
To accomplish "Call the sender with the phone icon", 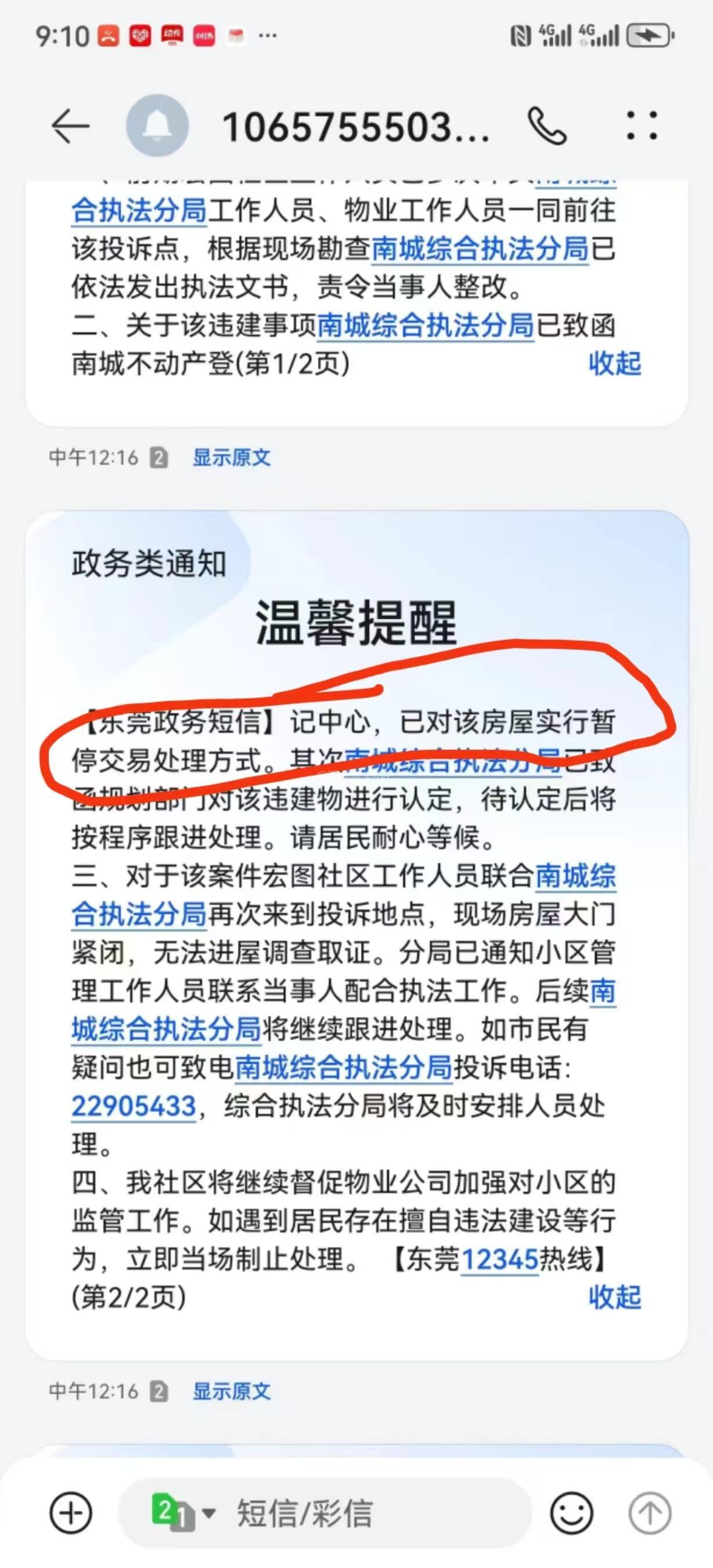I will tap(546, 127).
